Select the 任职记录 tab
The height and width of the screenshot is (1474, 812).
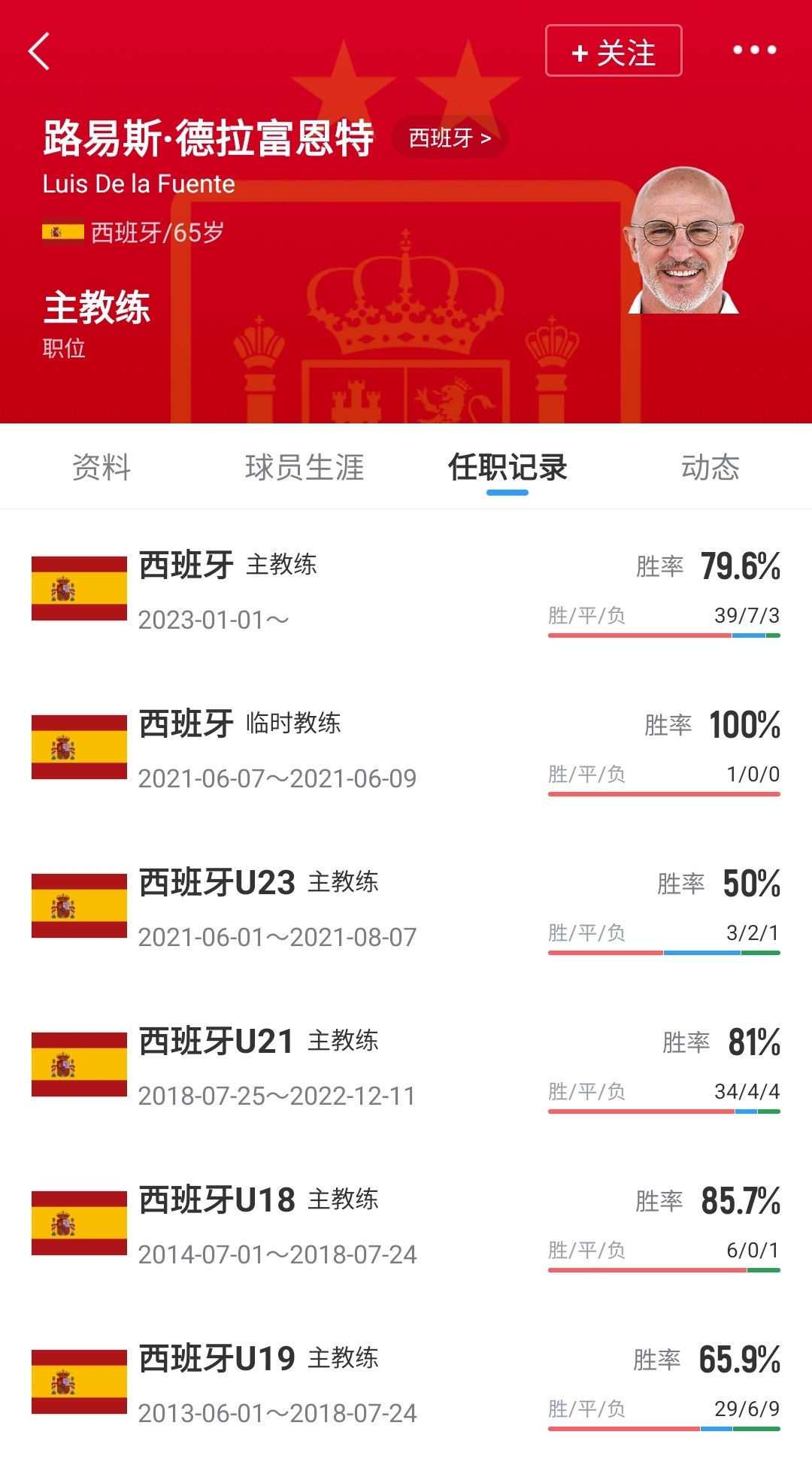tap(507, 467)
